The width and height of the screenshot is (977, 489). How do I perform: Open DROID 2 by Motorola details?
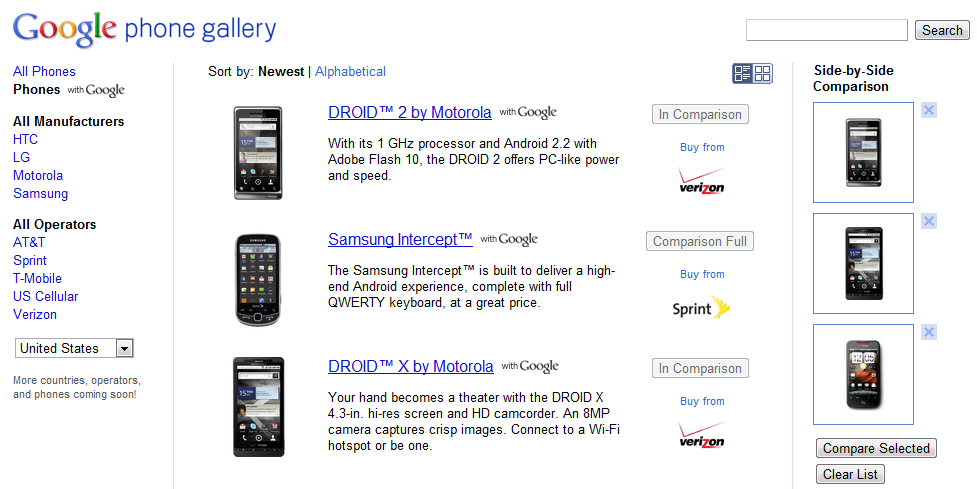409,112
